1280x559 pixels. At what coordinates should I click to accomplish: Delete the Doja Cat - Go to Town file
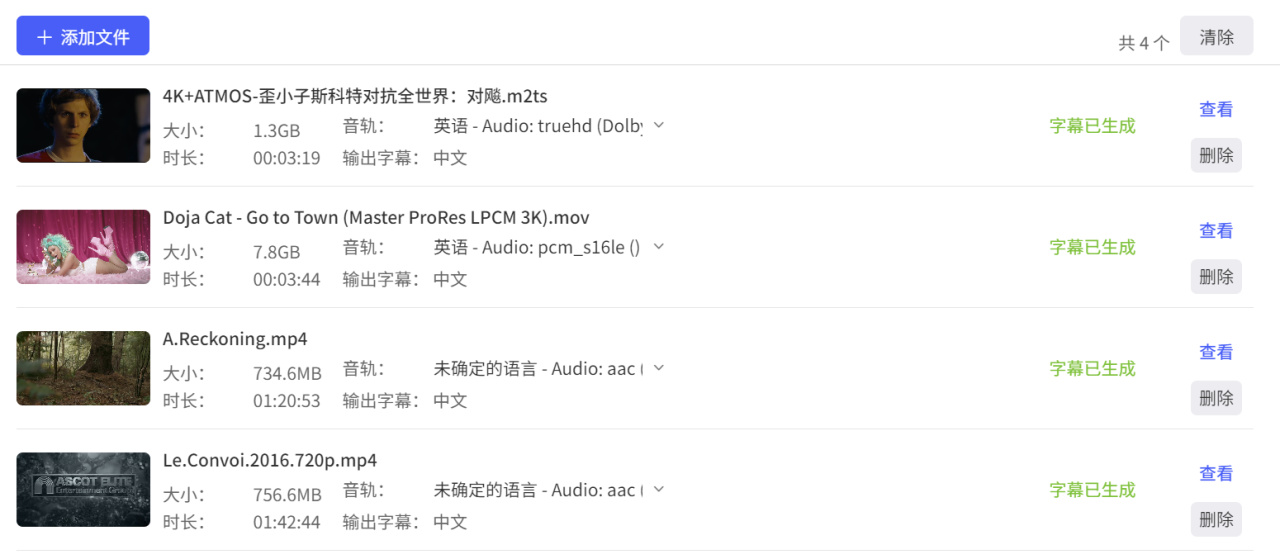[x=1216, y=276]
